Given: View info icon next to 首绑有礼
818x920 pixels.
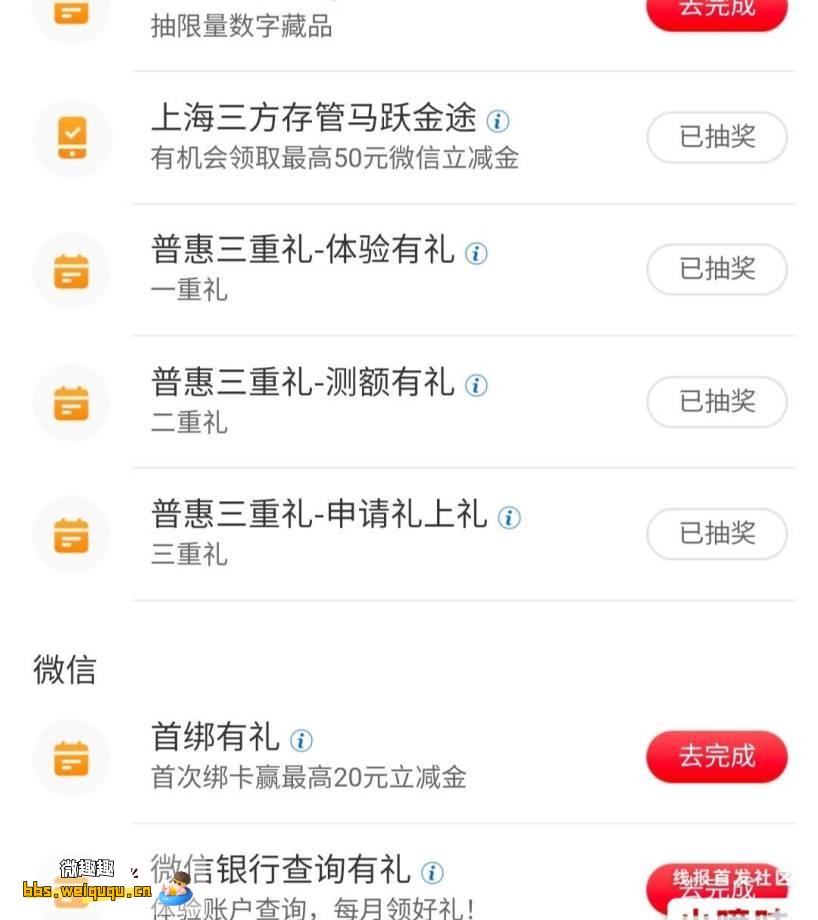Looking at the screenshot, I should pyautogui.click(x=301, y=740).
